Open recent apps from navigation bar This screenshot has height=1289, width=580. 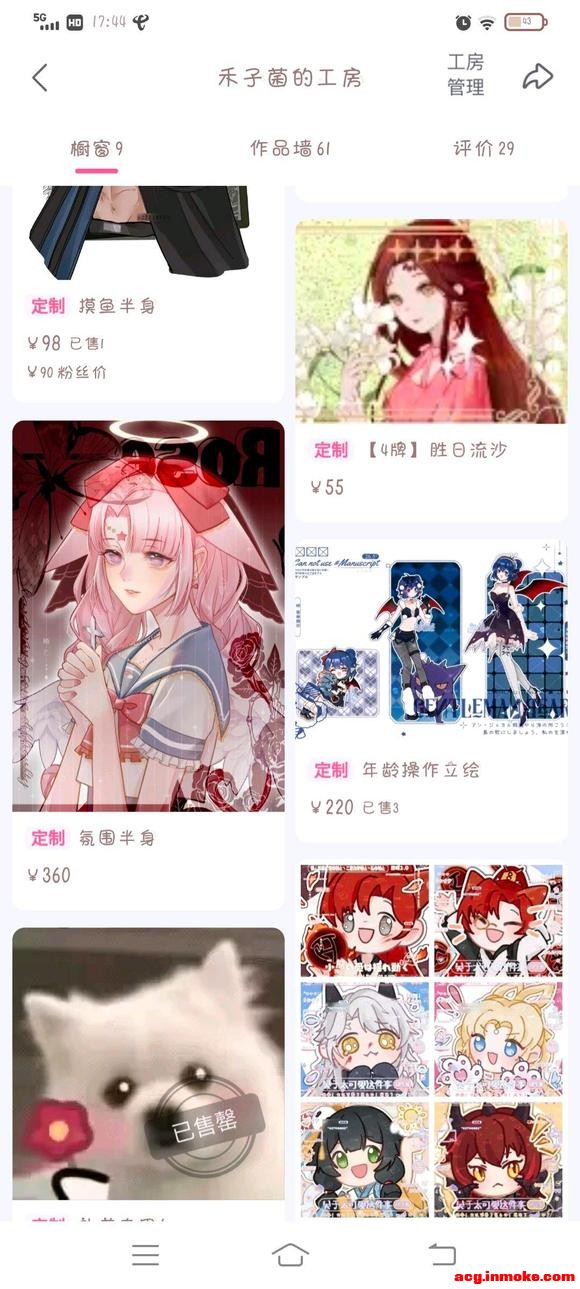145,1255
